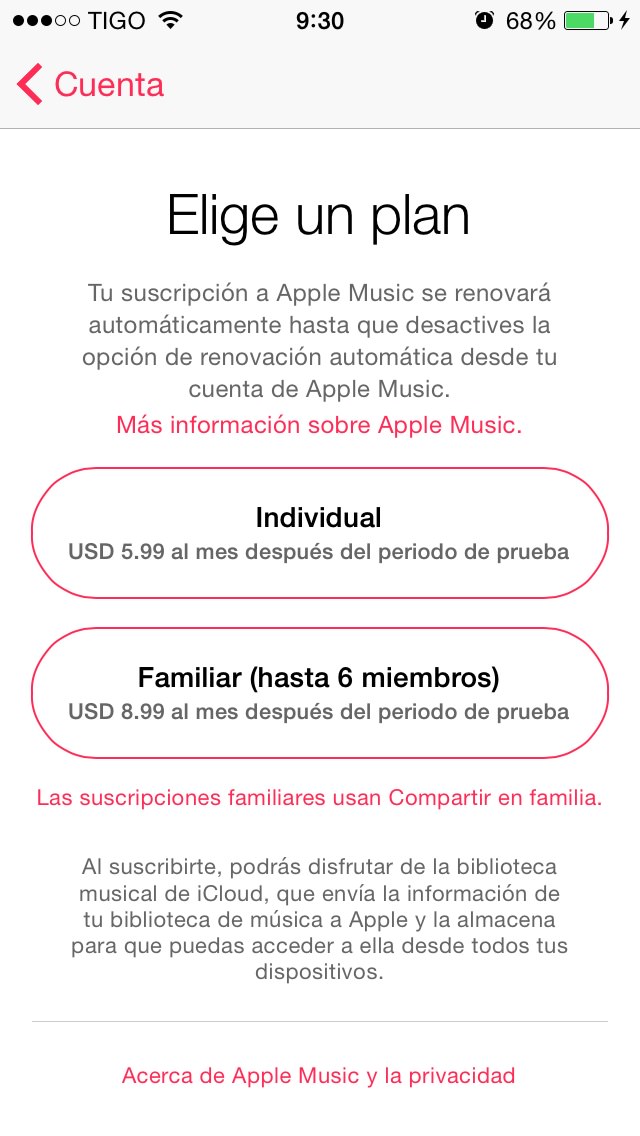Viewport: 640px width, 1136px height.
Task: Choose the Individual plan at USD 5.99
Action: [x=319, y=533]
